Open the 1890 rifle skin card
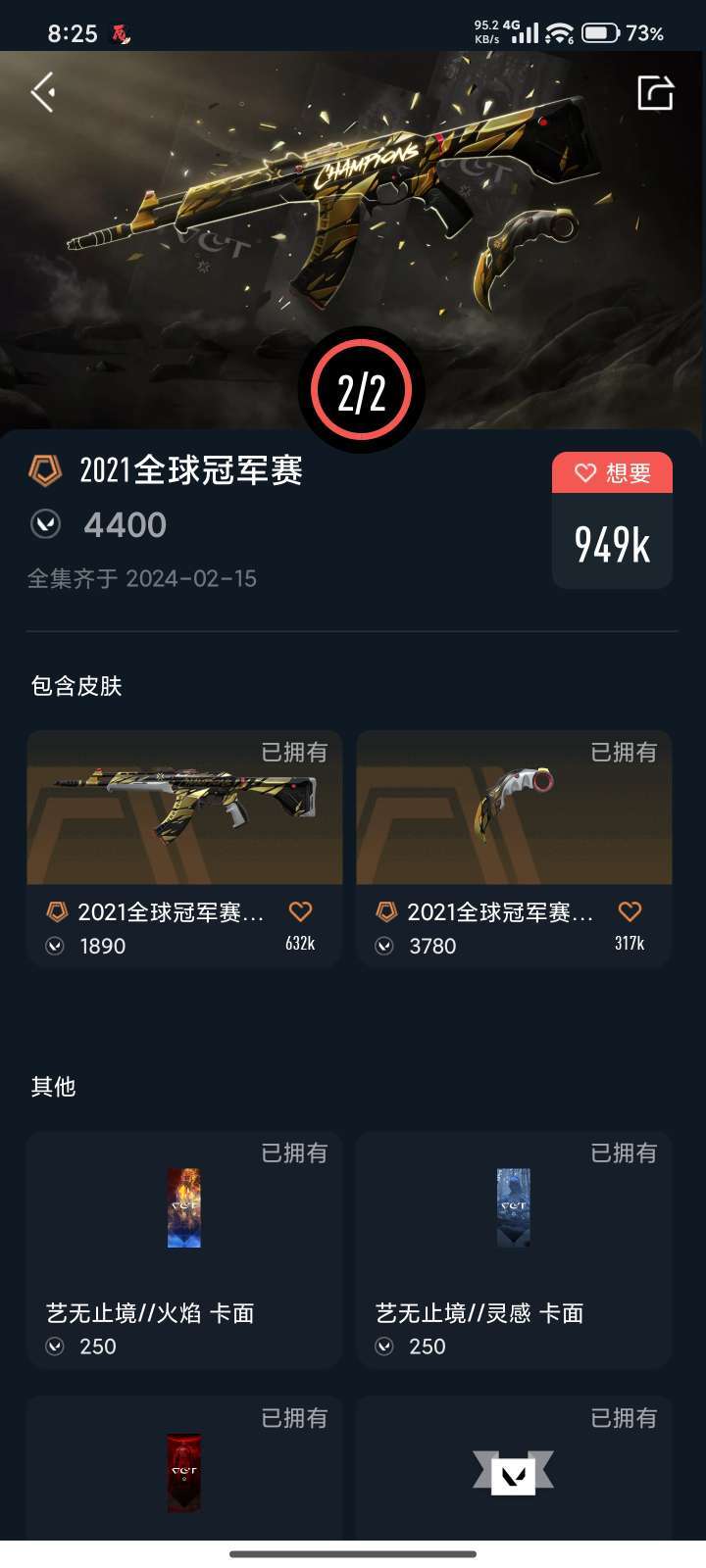 [x=184, y=849]
